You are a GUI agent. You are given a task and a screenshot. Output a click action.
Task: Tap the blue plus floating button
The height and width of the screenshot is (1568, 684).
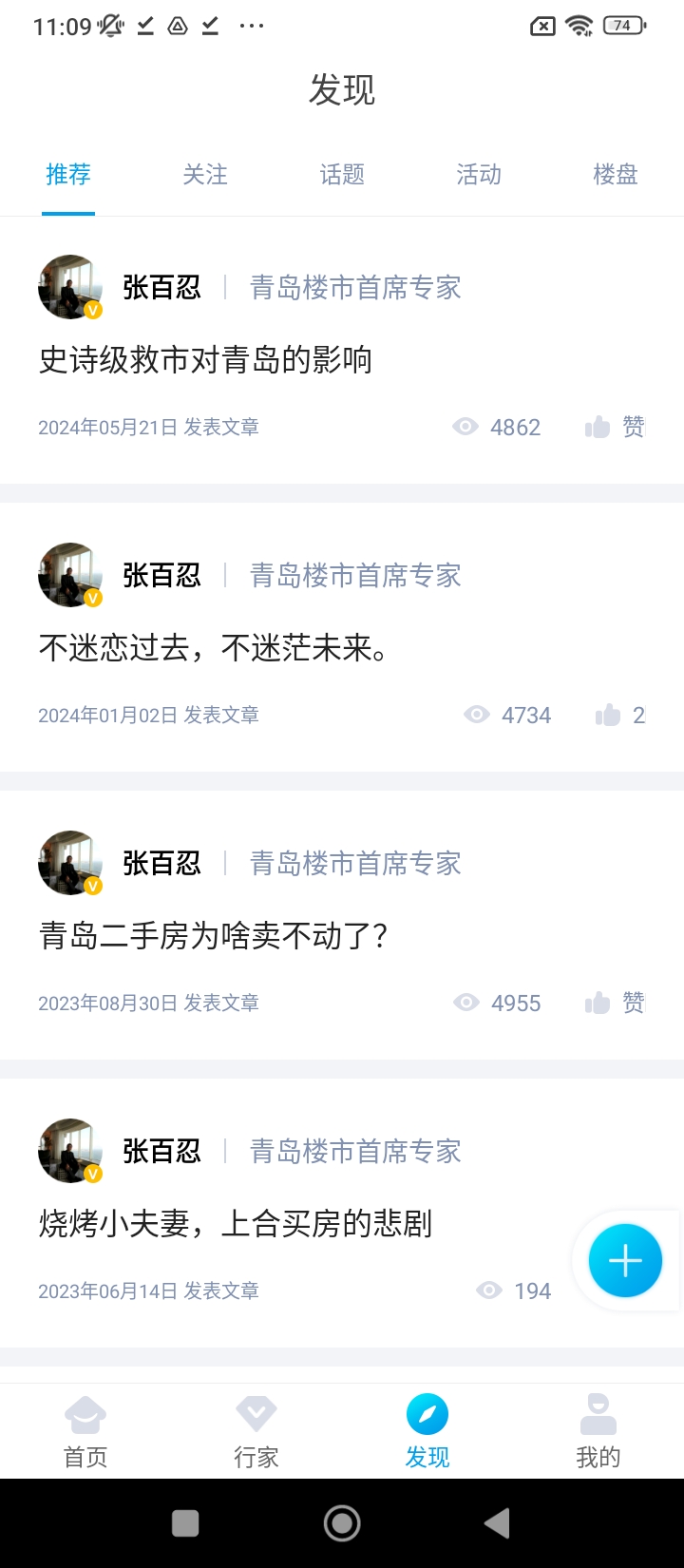625,1261
